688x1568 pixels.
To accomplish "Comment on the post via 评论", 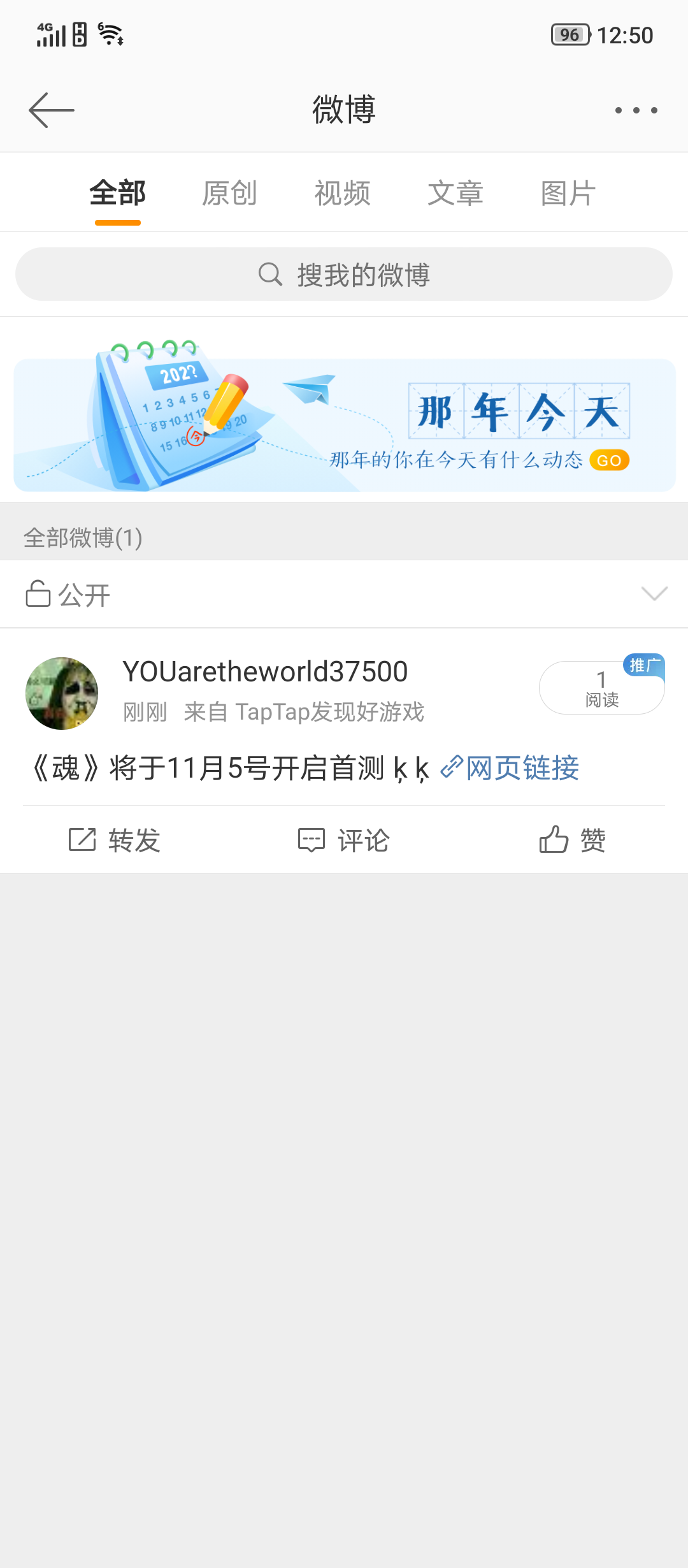I will point(344,840).
